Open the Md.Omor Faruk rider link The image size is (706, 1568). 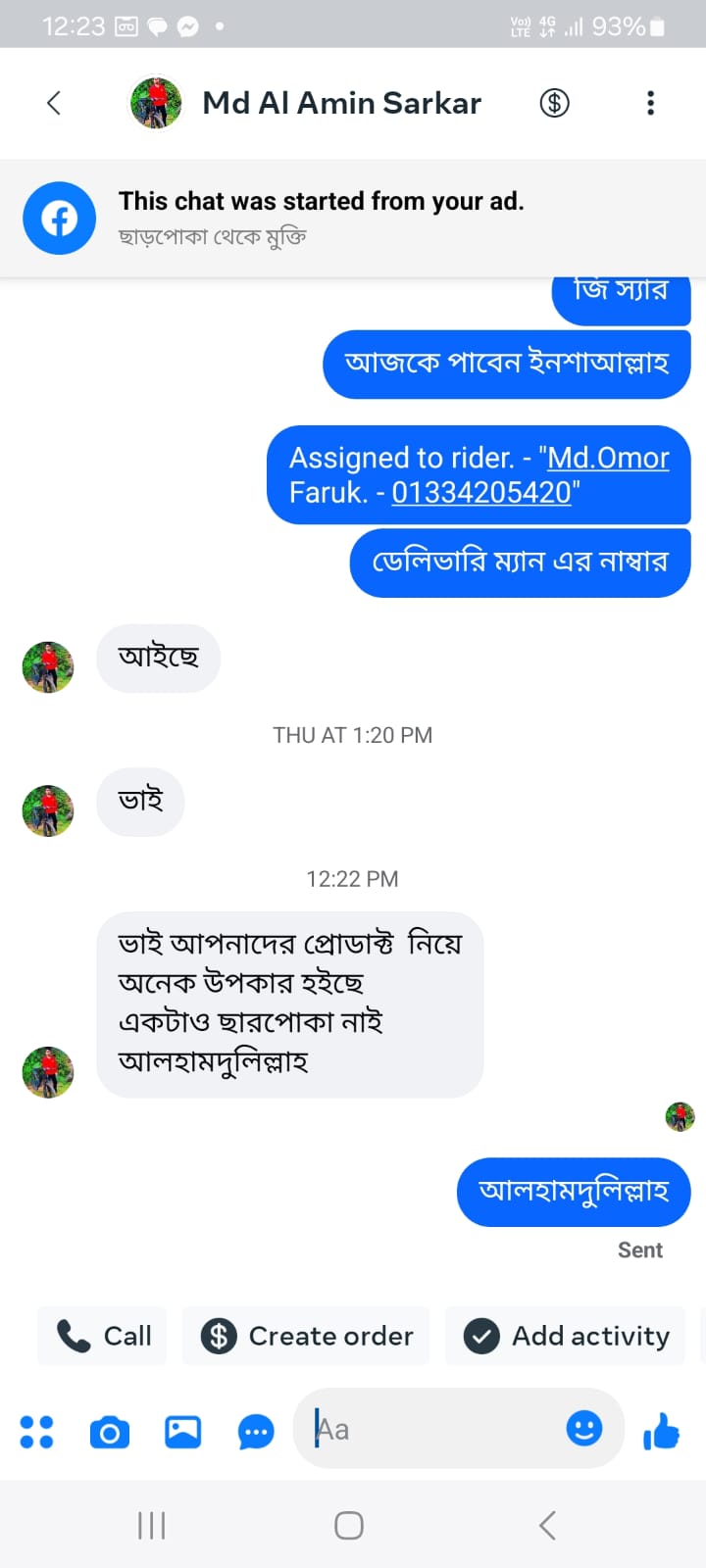tap(608, 458)
